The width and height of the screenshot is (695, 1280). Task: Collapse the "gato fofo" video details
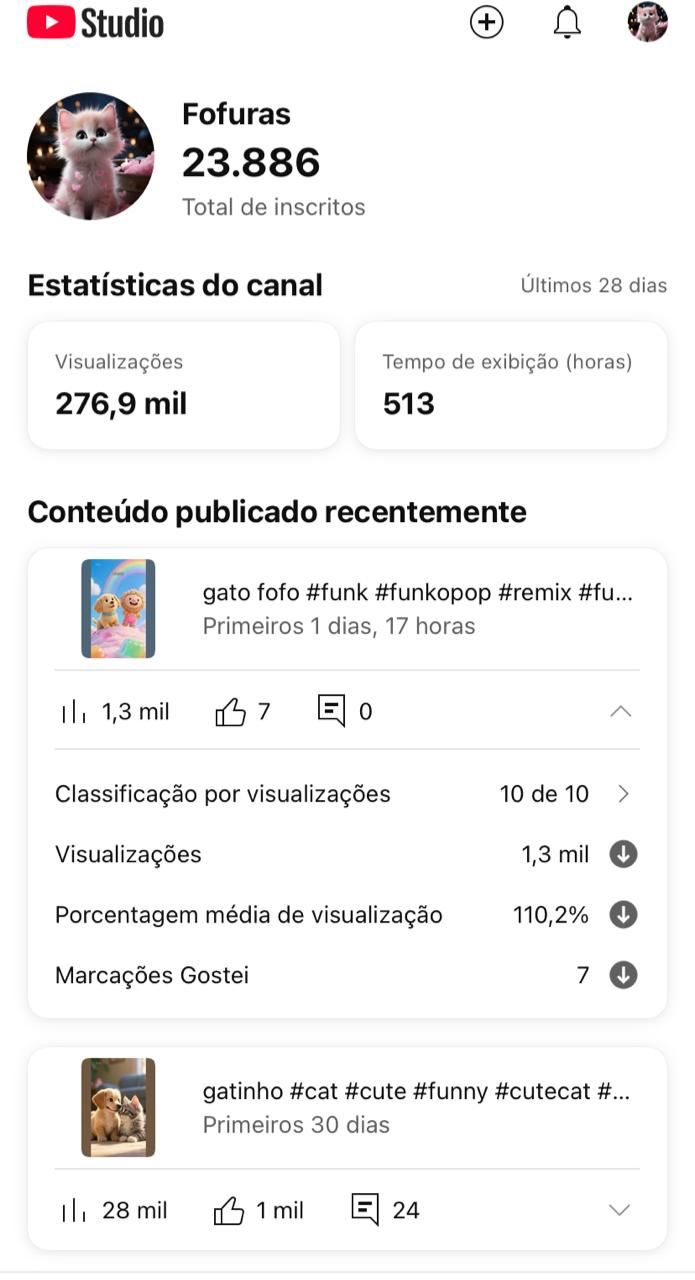click(620, 711)
